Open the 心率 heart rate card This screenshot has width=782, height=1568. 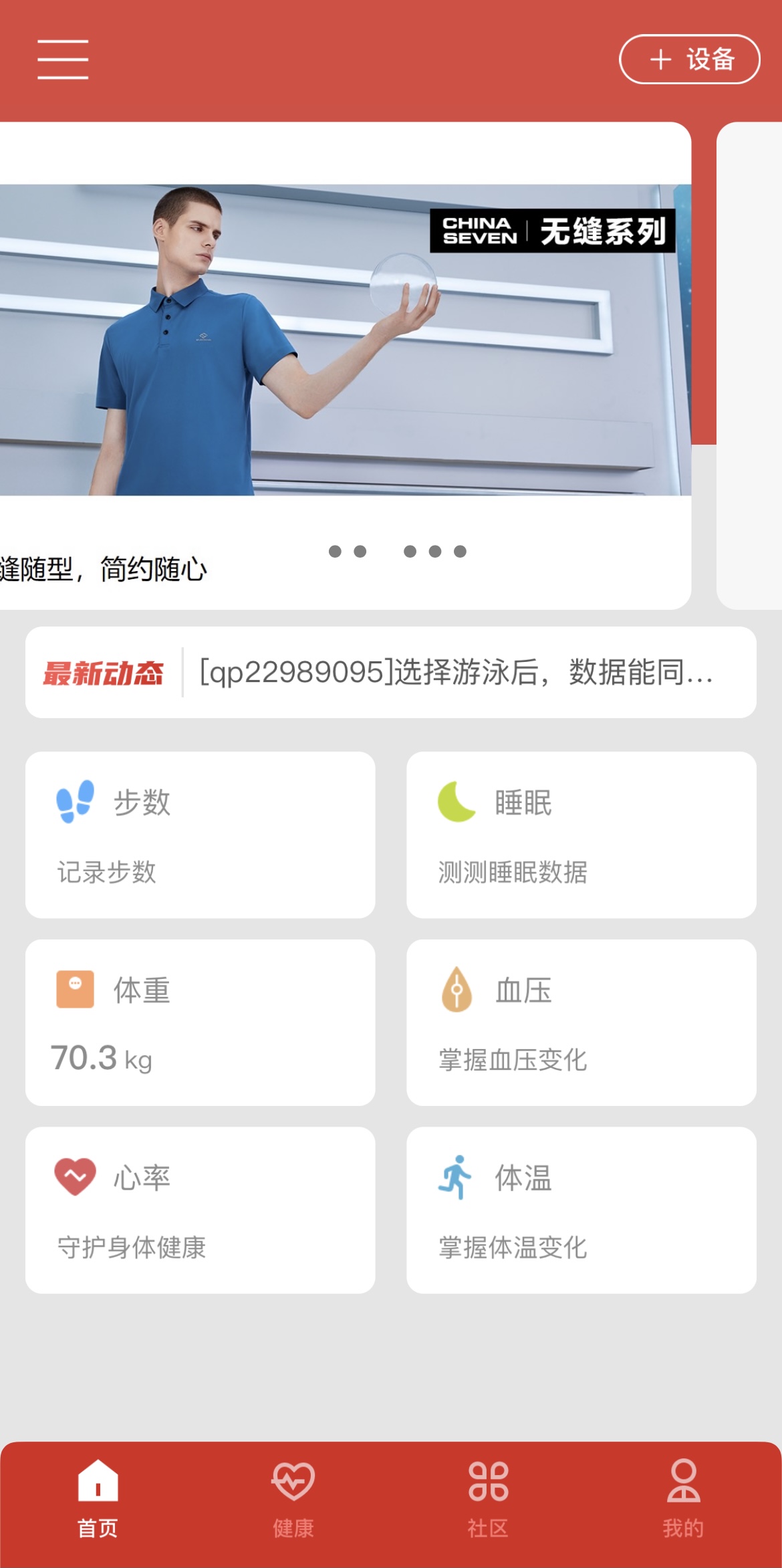200,1210
